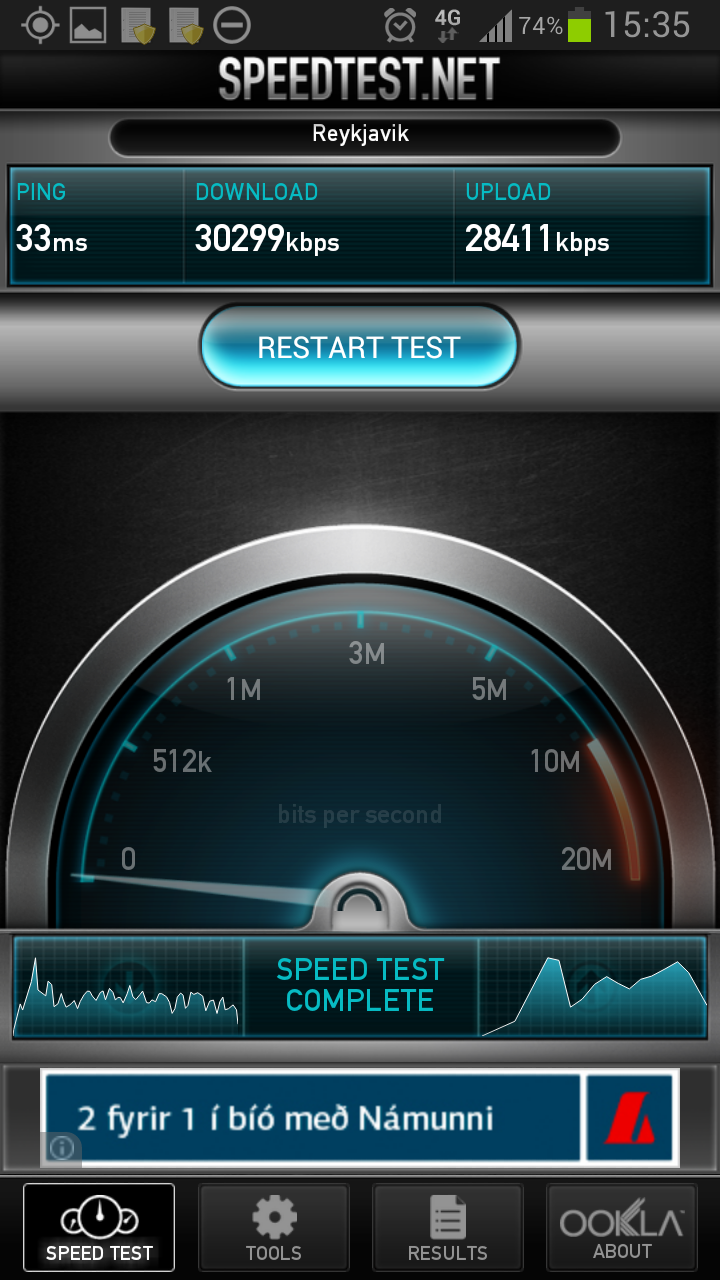
Task: Tap the ad info icon
Action: pos(62,1150)
